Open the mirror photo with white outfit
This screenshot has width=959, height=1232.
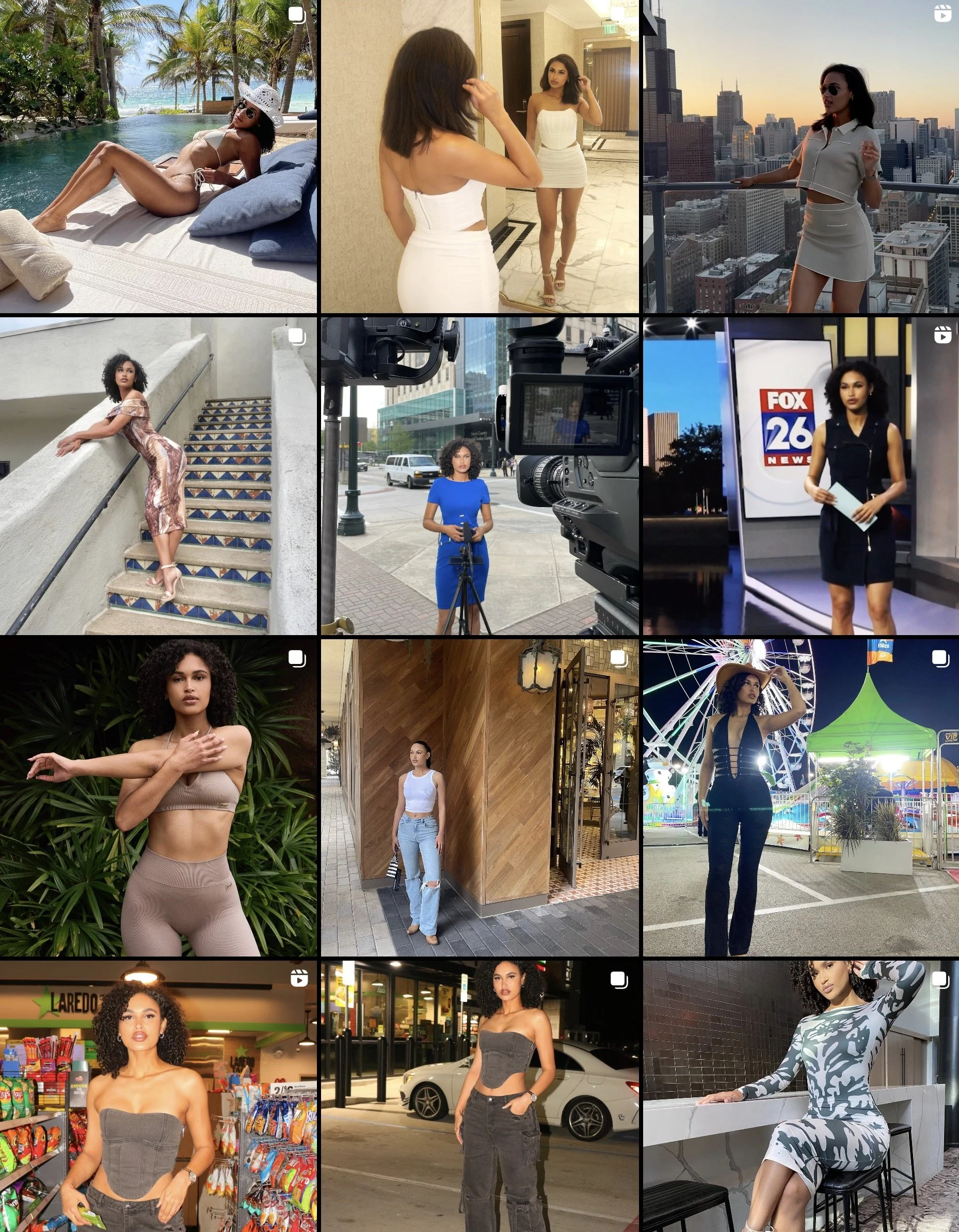tap(480, 156)
